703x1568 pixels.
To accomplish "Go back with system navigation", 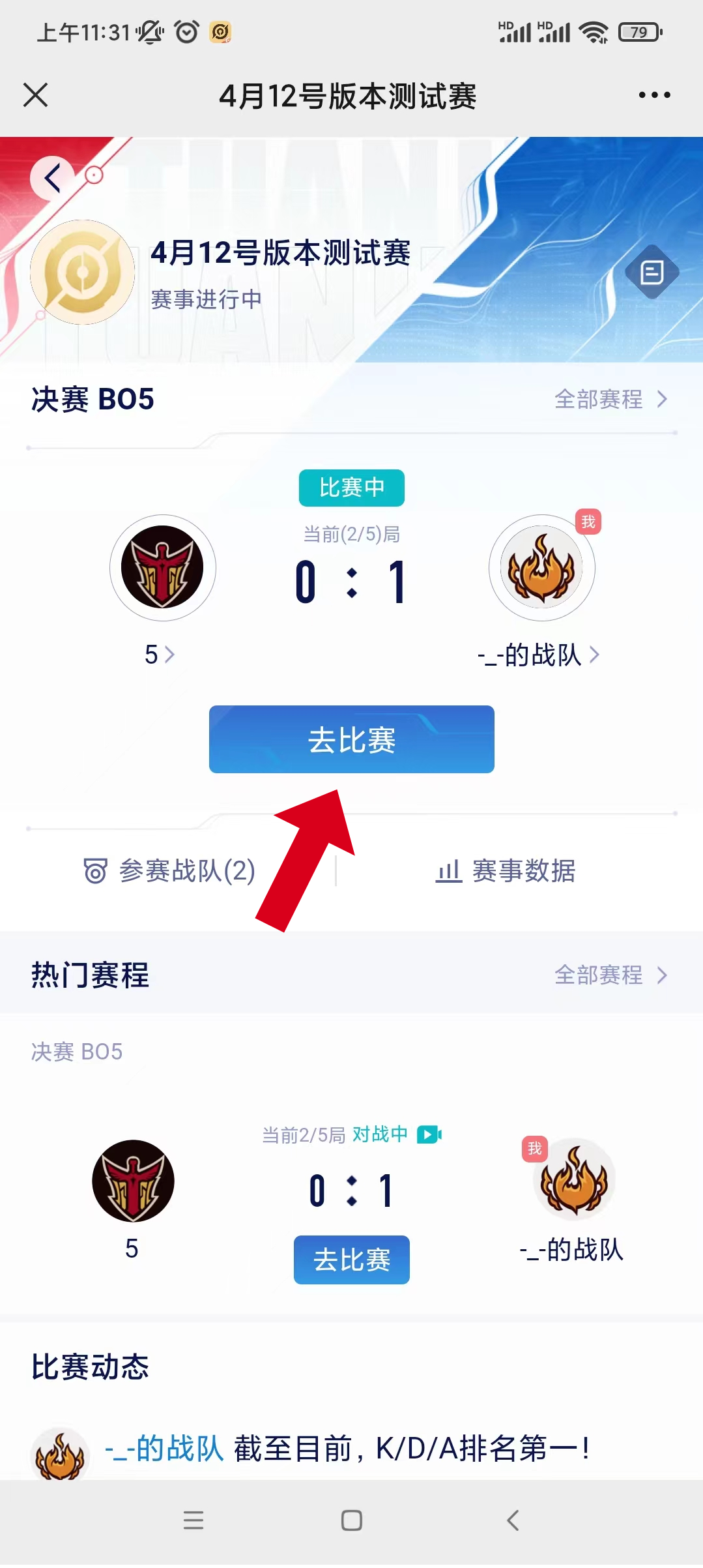I will (513, 1520).
